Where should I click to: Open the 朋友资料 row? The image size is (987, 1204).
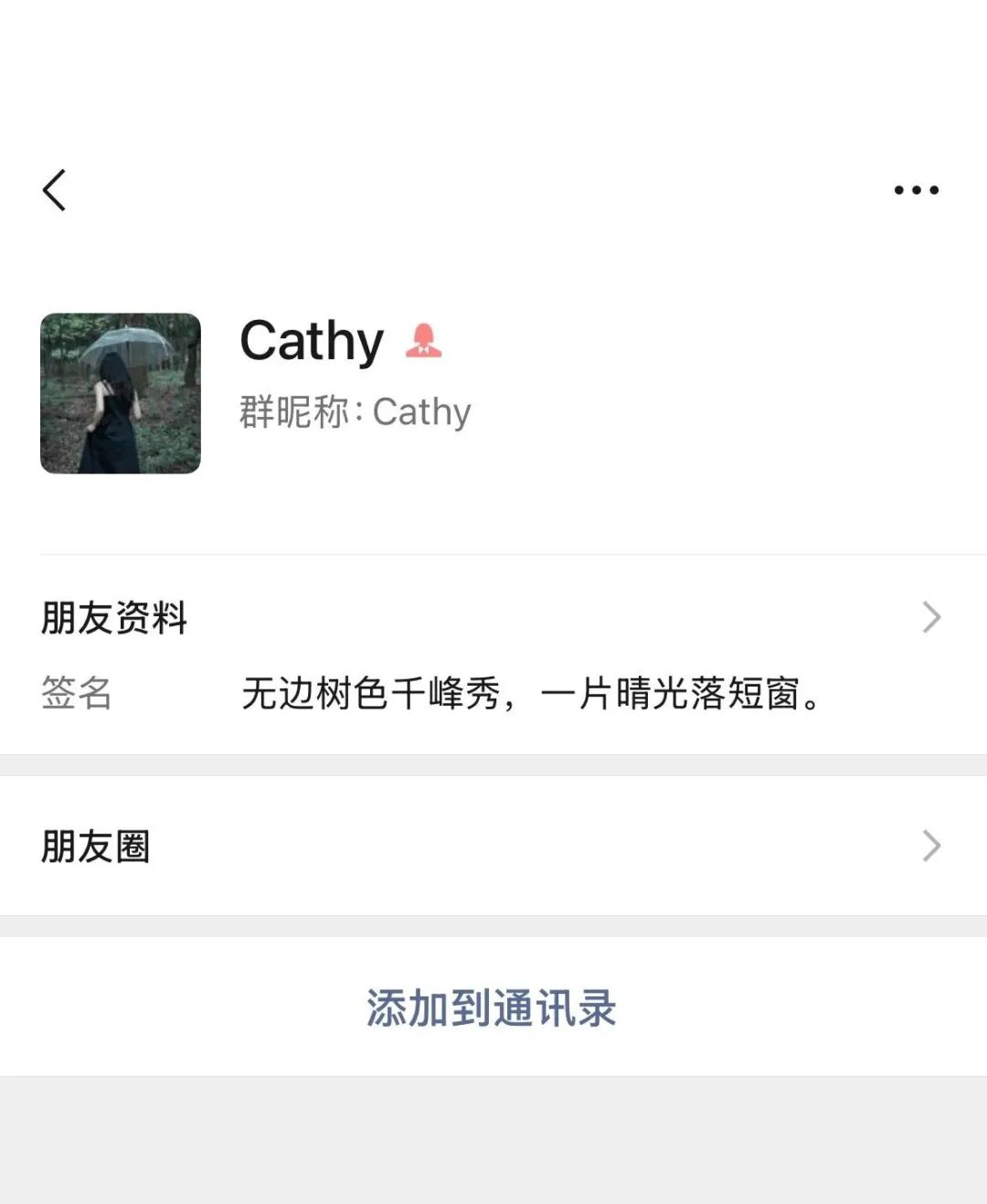(493, 618)
